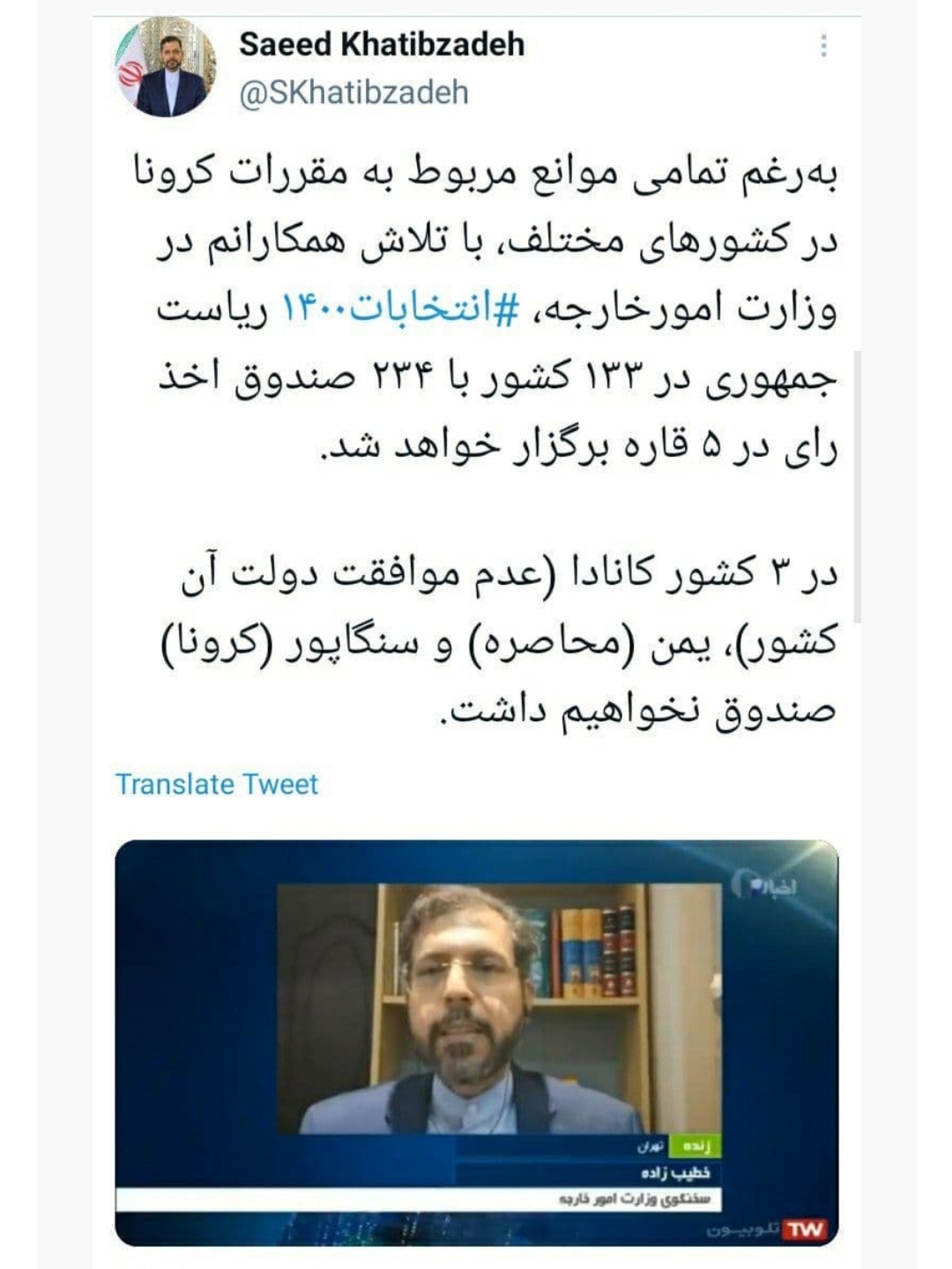Open the @SKhatibzadeh account handle

pyautogui.click(x=353, y=93)
